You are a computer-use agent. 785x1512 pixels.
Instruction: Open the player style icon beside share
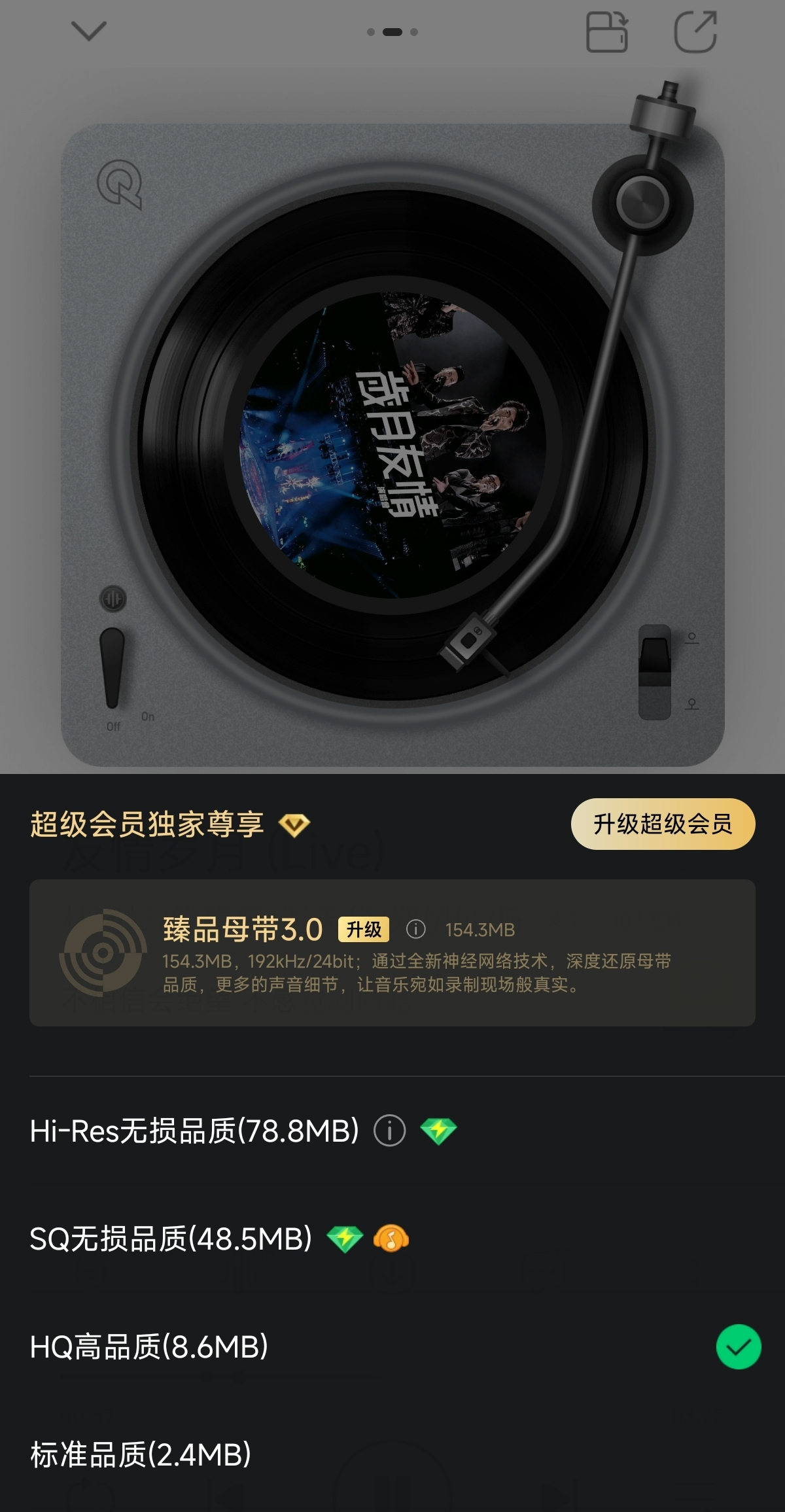click(607, 31)
